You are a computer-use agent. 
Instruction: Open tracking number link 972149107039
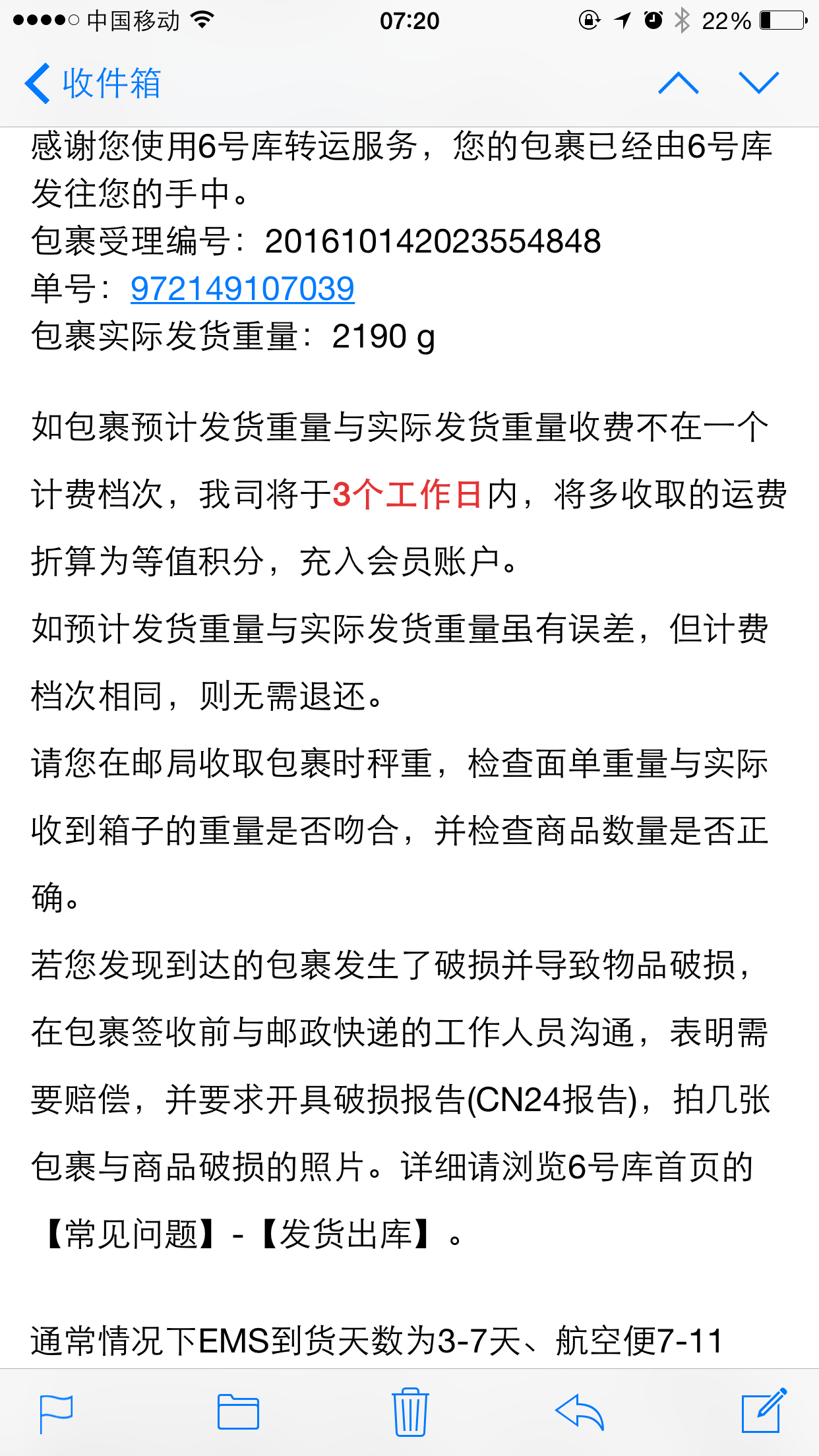(243, 289)
